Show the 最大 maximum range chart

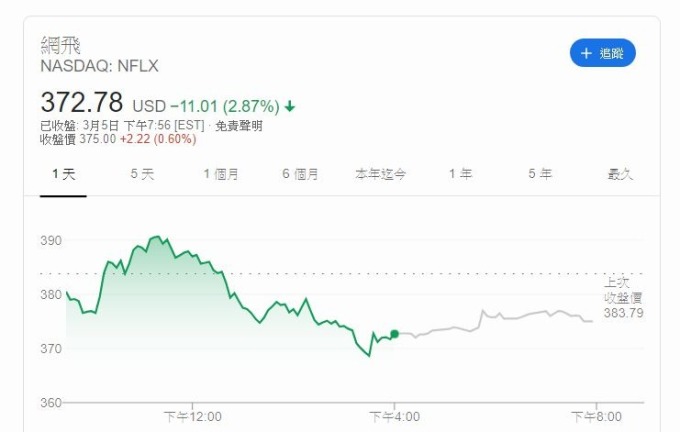[x=620, y=174]
